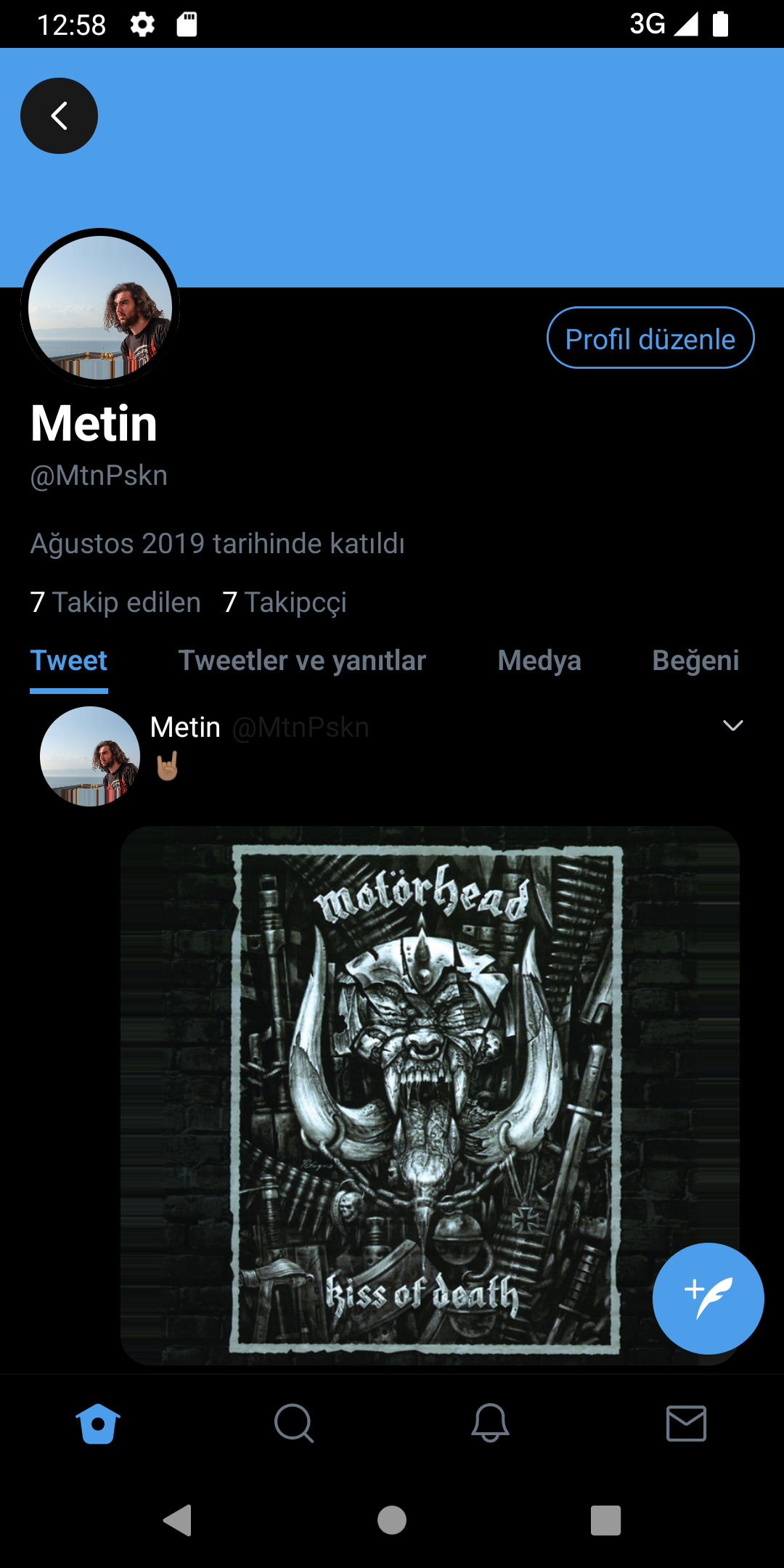Tap the SD card status bar icon
The height and width of the screenshot is (1568, 784).
[187, 25]
